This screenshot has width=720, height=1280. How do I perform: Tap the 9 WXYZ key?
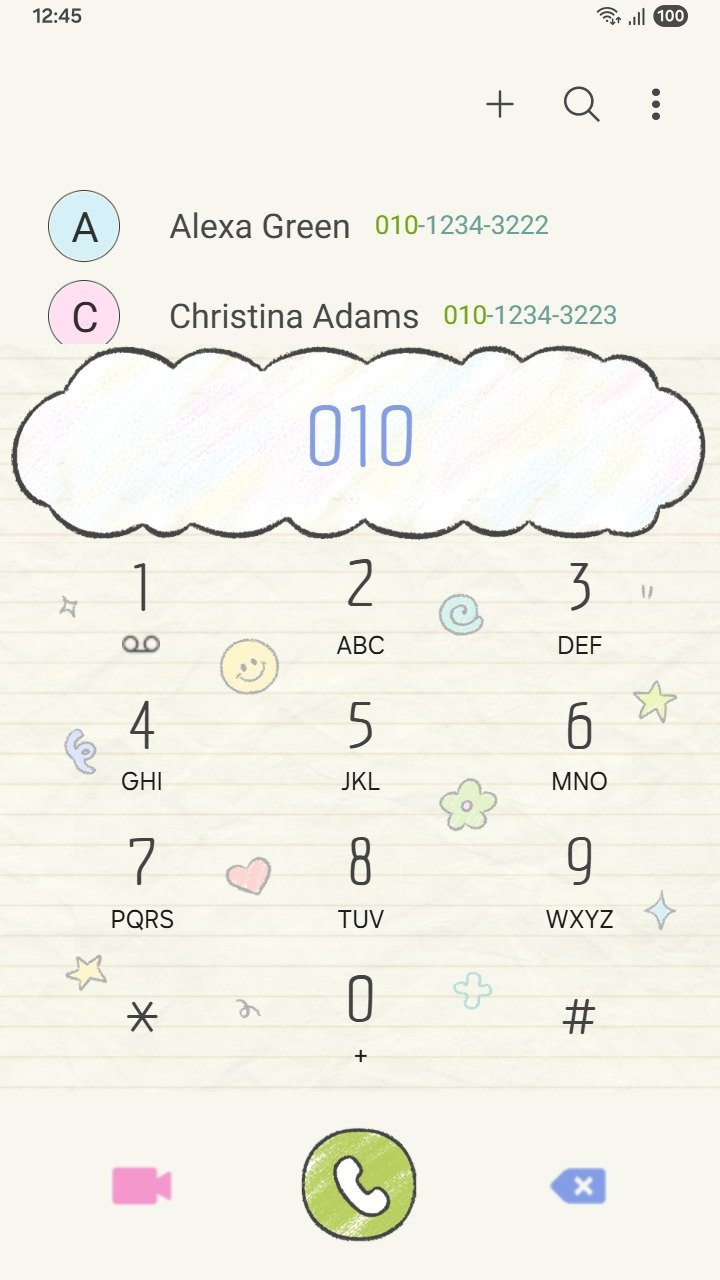579,880
